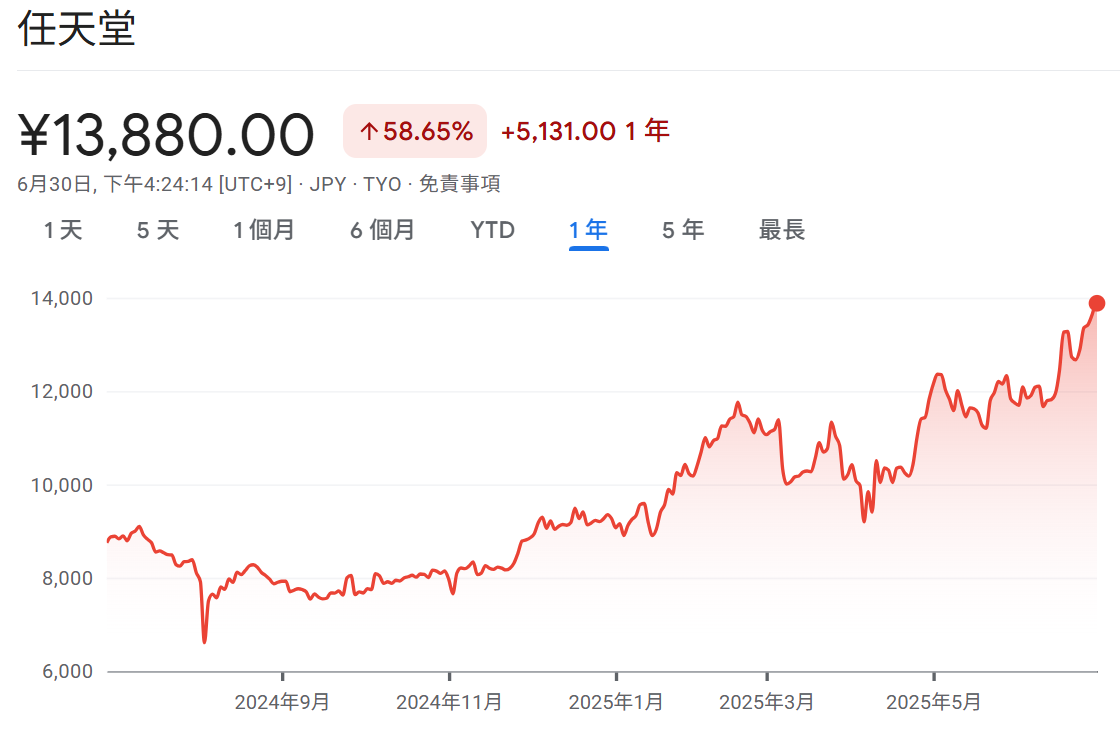Switch to the 最長 range
Image resolution: width=1120 pixels, height=729 pixels.
point(782,231)
